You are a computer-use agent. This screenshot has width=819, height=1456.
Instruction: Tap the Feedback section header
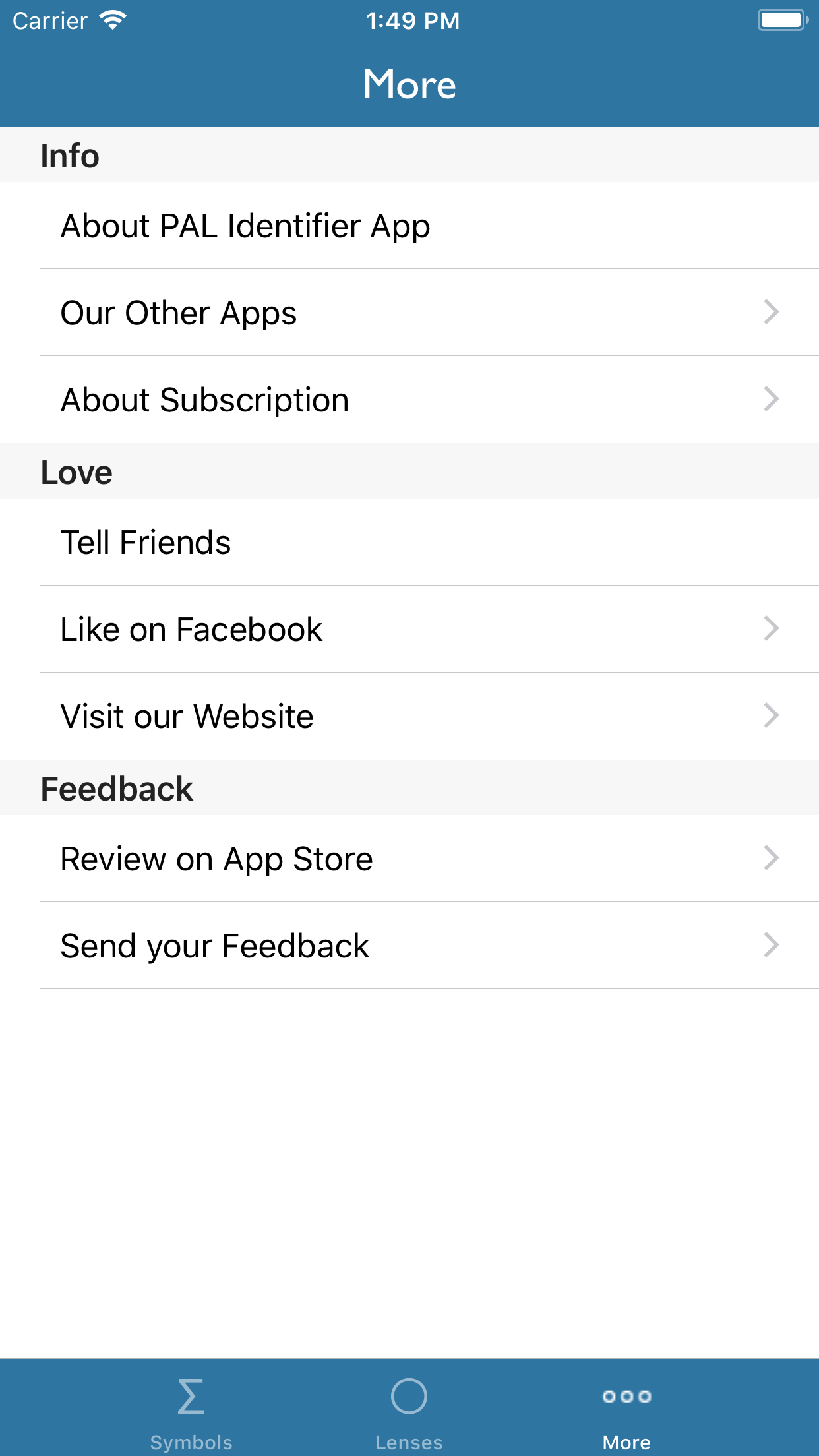tap(116, 787)
